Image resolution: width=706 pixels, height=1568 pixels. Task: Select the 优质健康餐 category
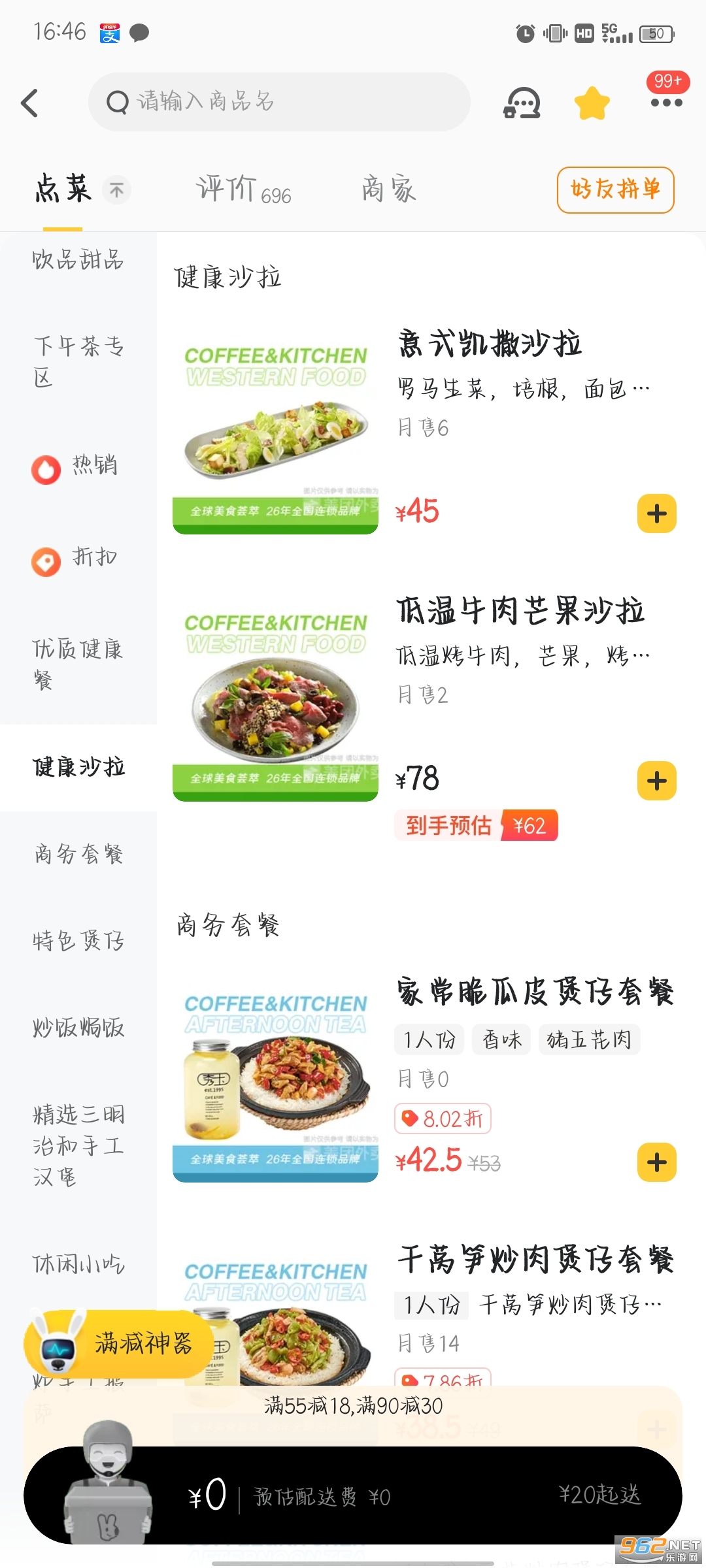[x=78, y=664]
